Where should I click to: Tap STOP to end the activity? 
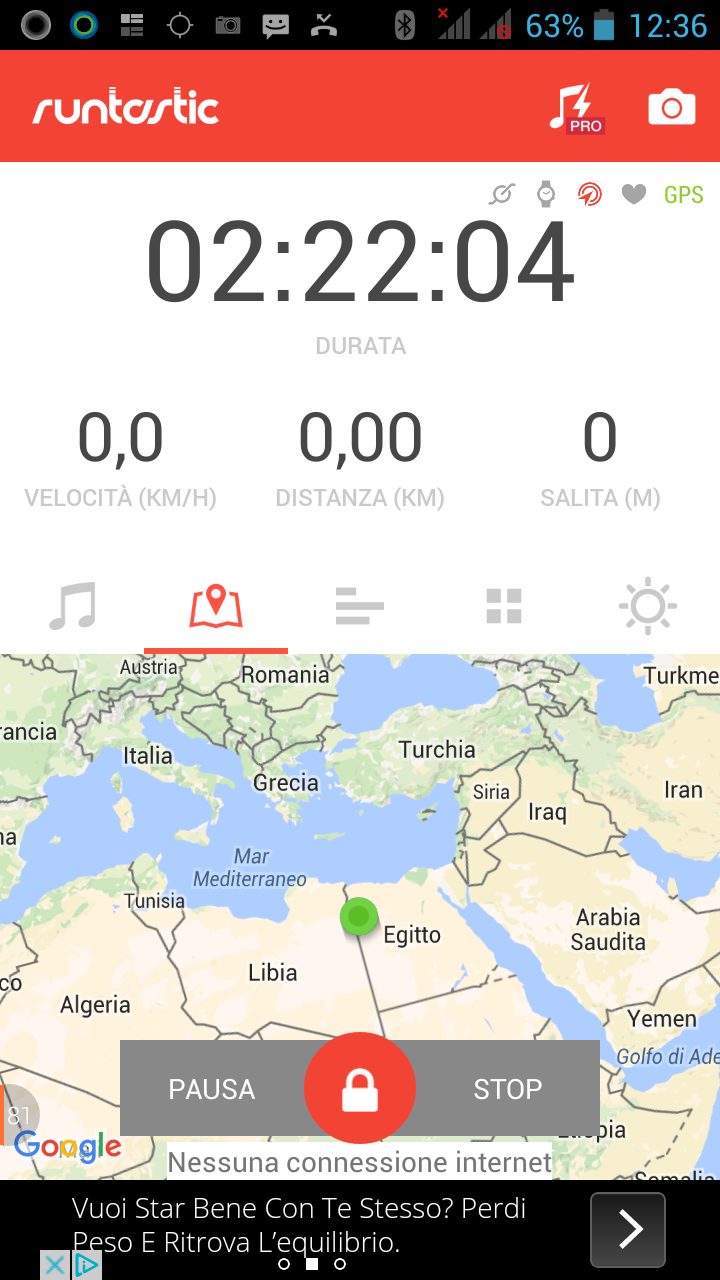[x=508, y=1089]
